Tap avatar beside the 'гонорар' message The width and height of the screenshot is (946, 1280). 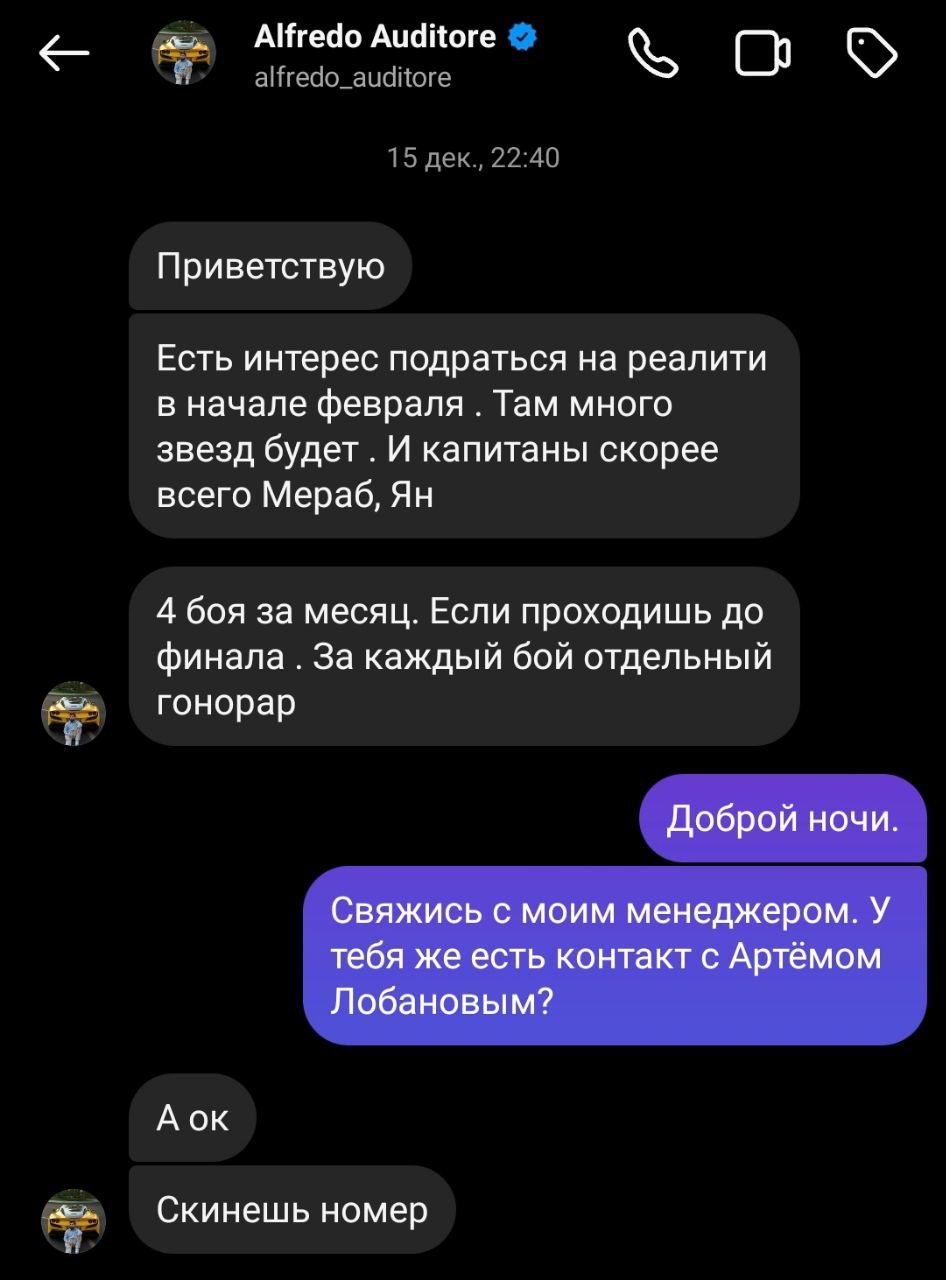(x=73, y=713)
